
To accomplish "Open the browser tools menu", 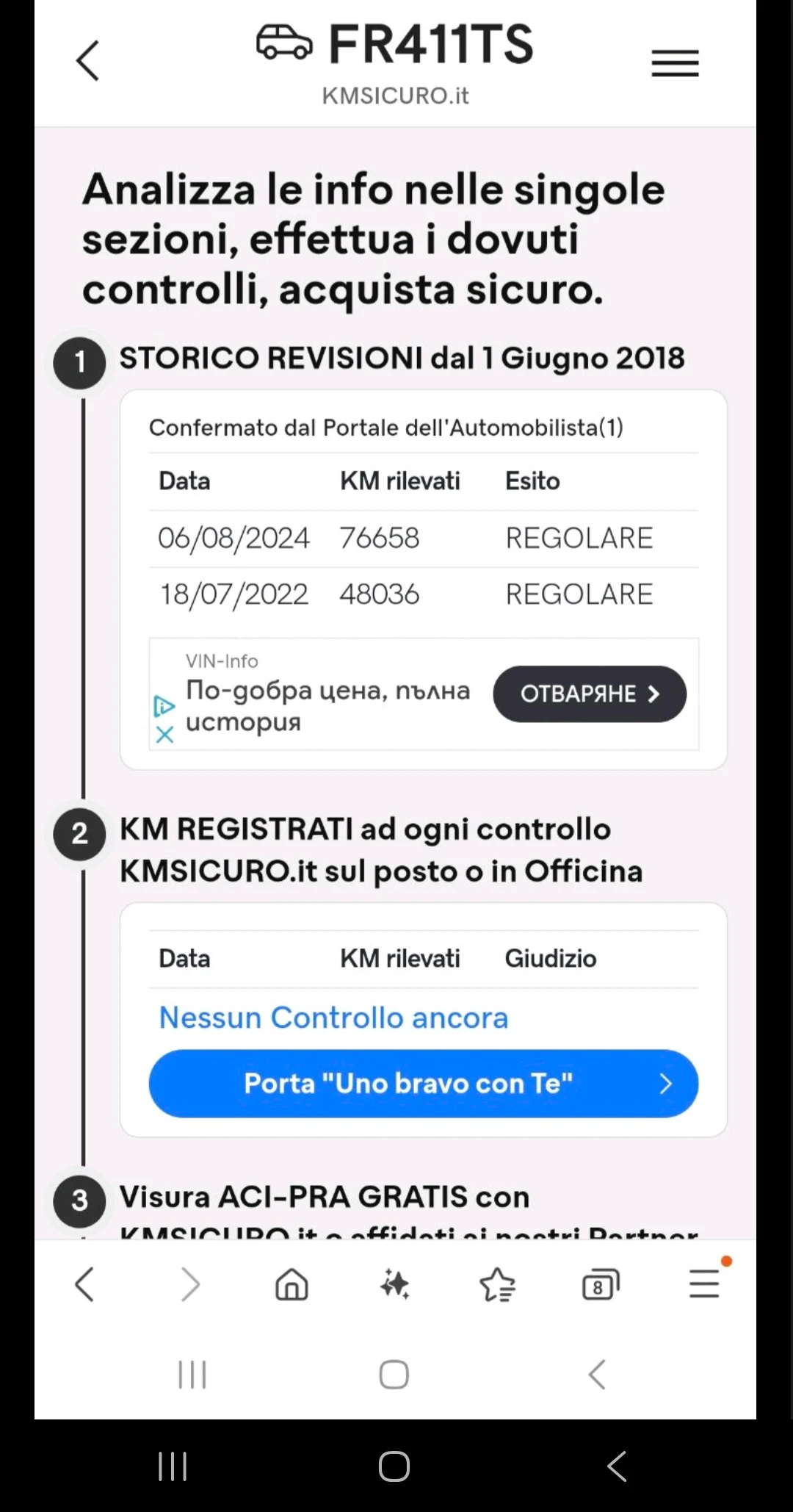I will tap(704, 1284).
